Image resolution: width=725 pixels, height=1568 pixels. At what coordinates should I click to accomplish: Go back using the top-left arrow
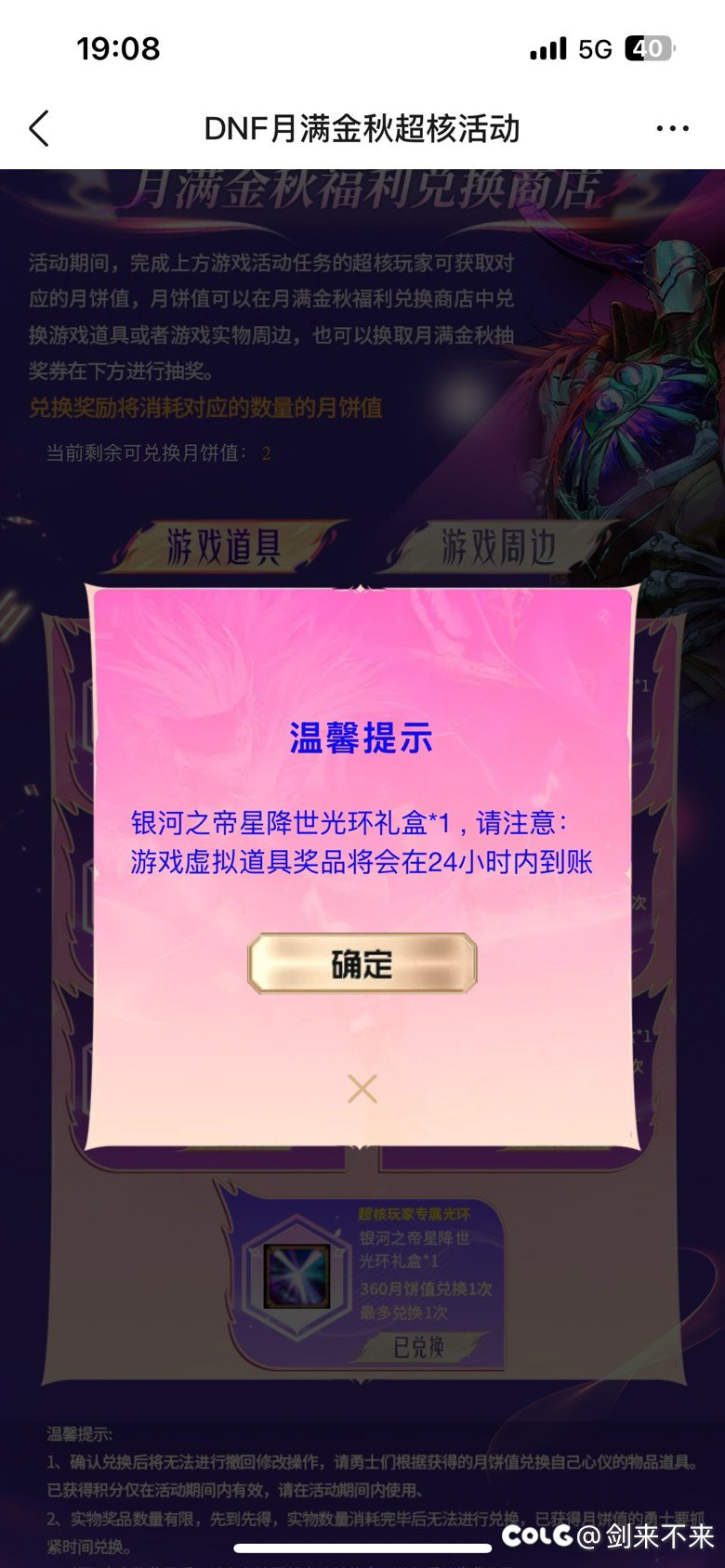39,128
